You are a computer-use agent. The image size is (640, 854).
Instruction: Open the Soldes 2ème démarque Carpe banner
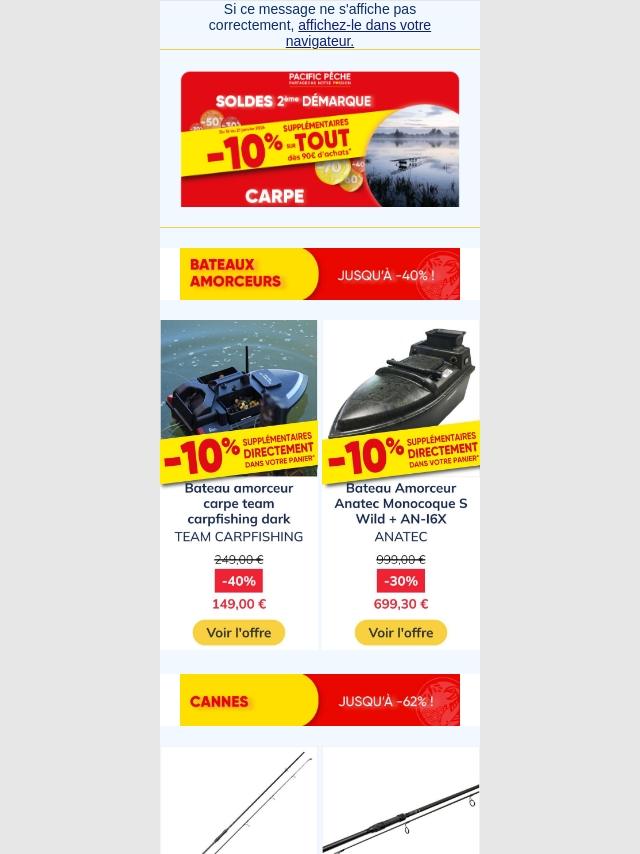coord(320,139)
